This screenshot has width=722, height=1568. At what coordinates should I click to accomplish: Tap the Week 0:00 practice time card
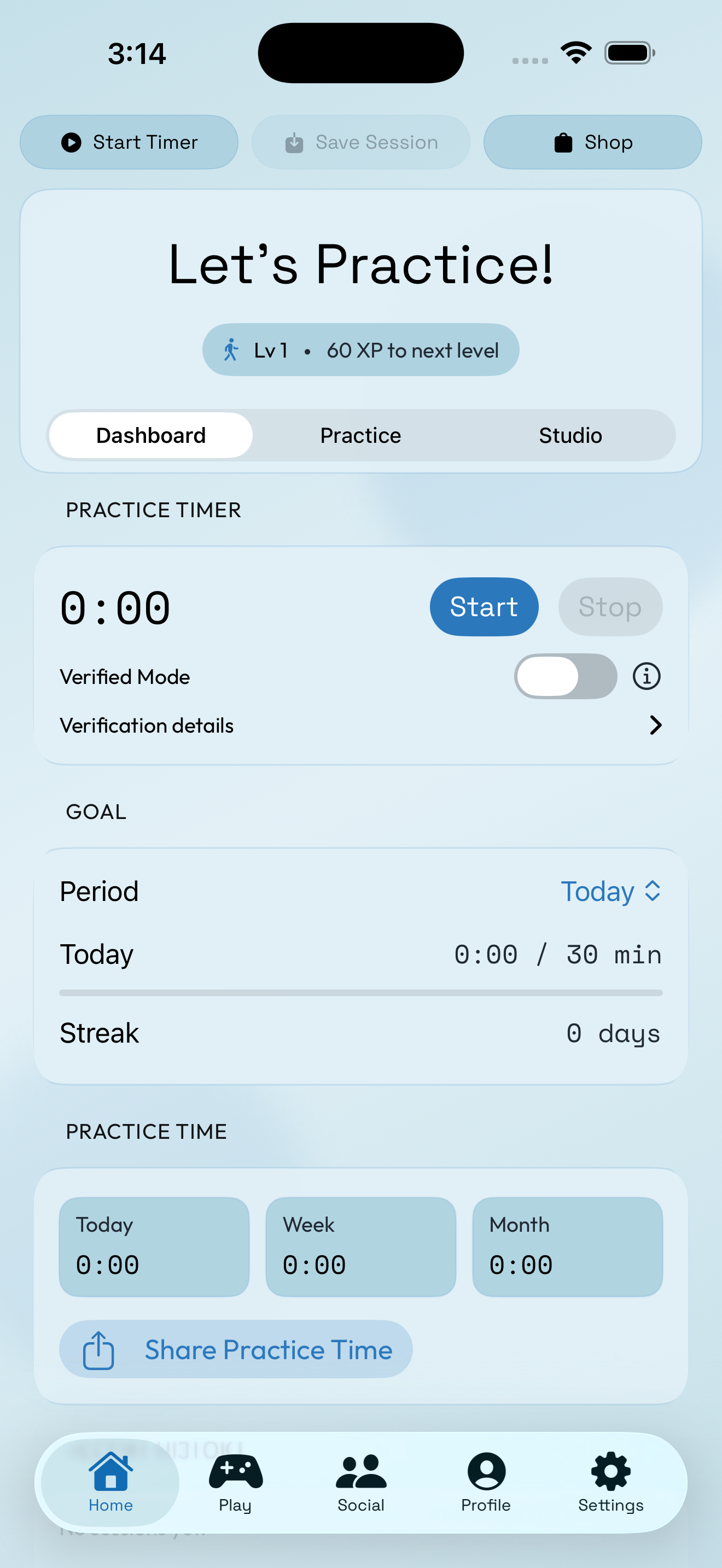[360, 1247]
